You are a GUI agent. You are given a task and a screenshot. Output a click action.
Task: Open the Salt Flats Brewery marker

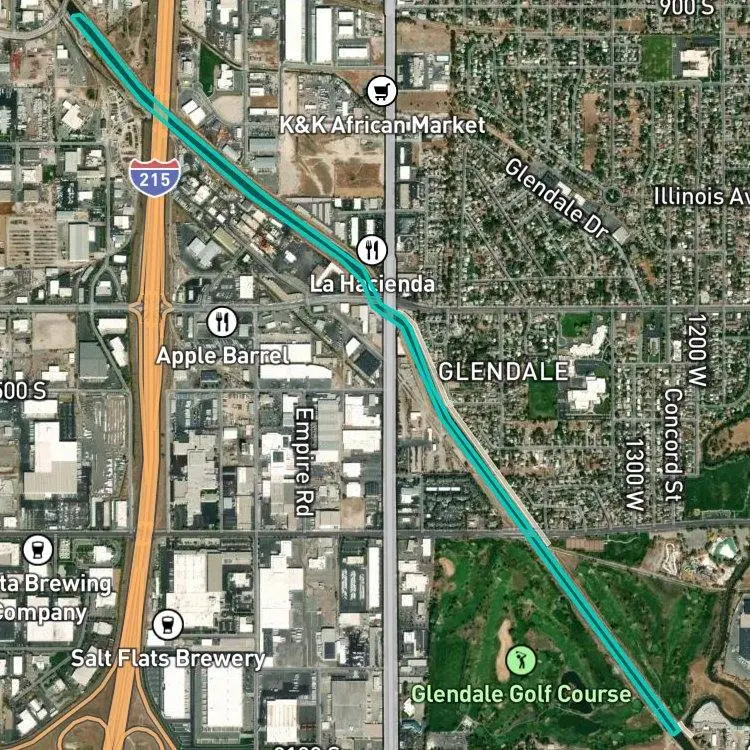pos(167,624)
